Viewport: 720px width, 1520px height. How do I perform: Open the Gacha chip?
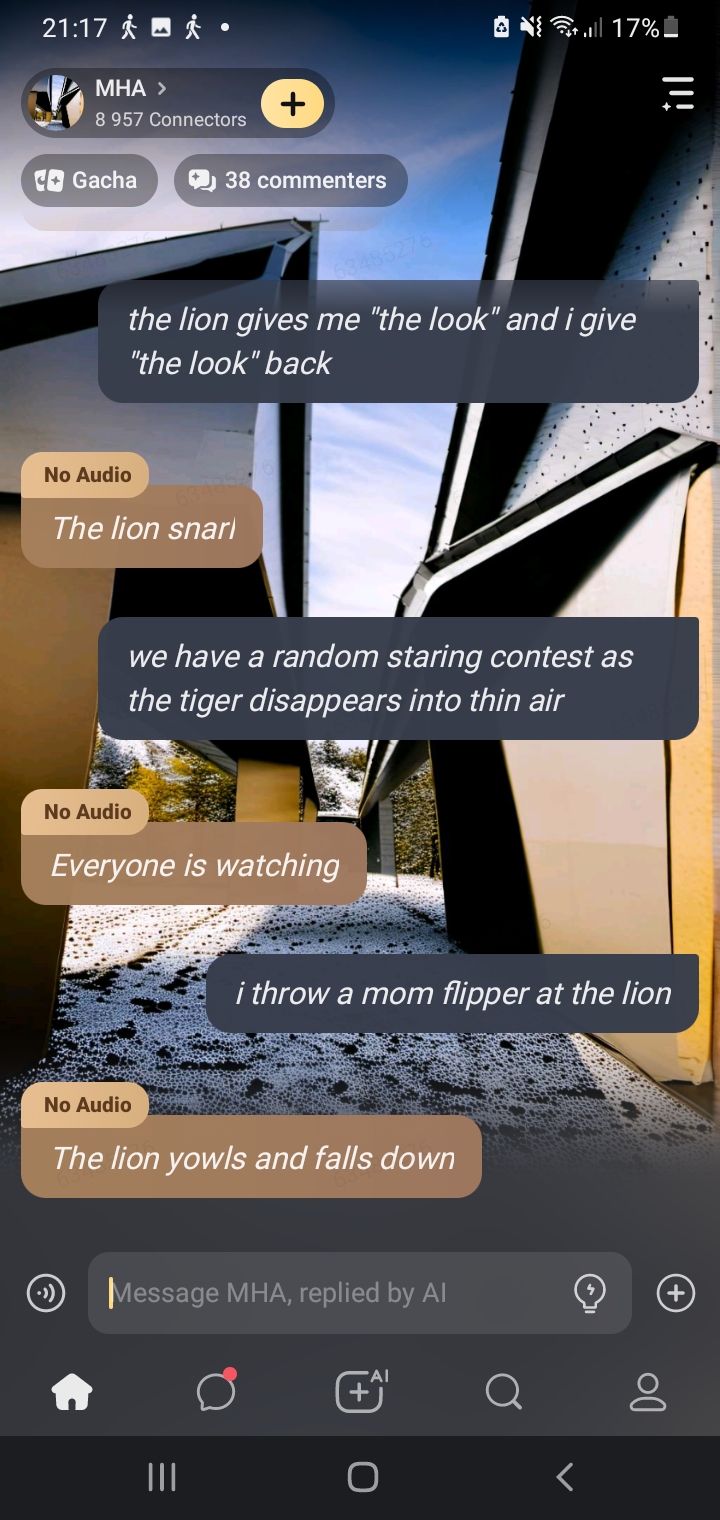[x=89, y=181]
